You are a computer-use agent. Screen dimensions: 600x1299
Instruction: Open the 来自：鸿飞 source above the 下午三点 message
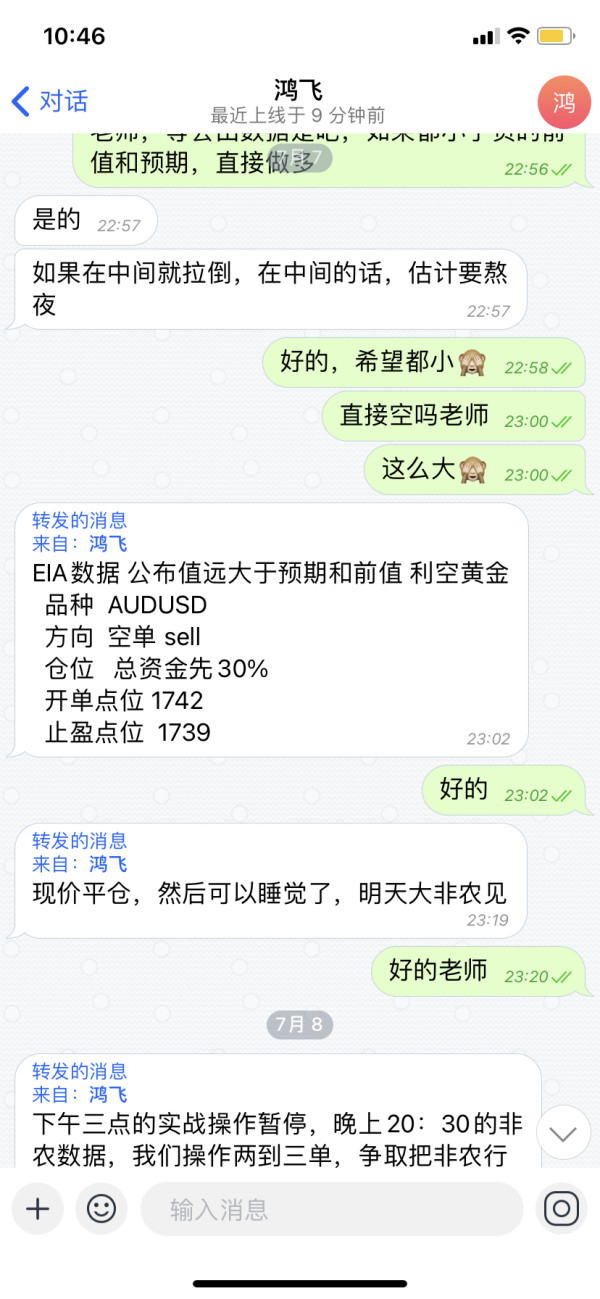pos(80,1094)
